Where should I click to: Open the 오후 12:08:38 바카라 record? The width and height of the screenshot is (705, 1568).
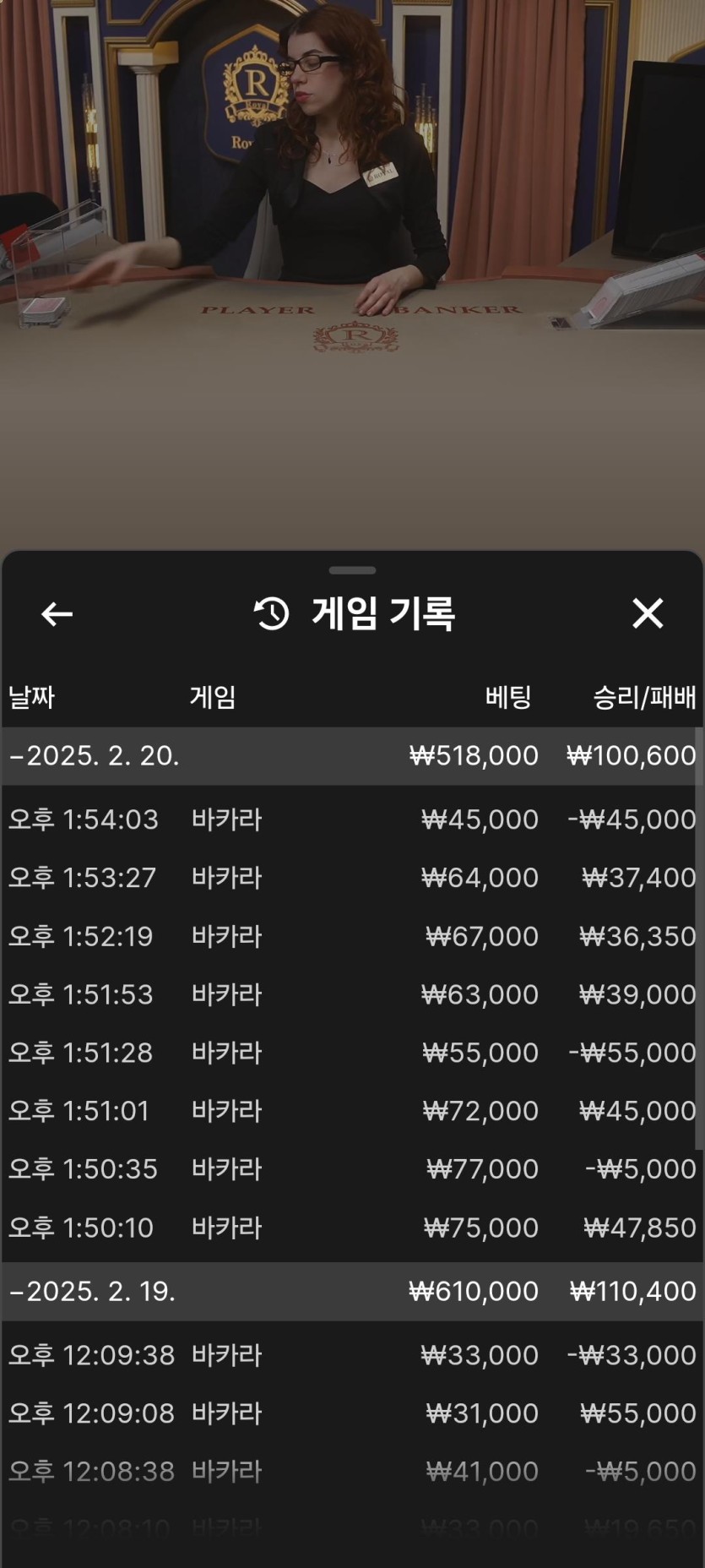(351, 1472)
